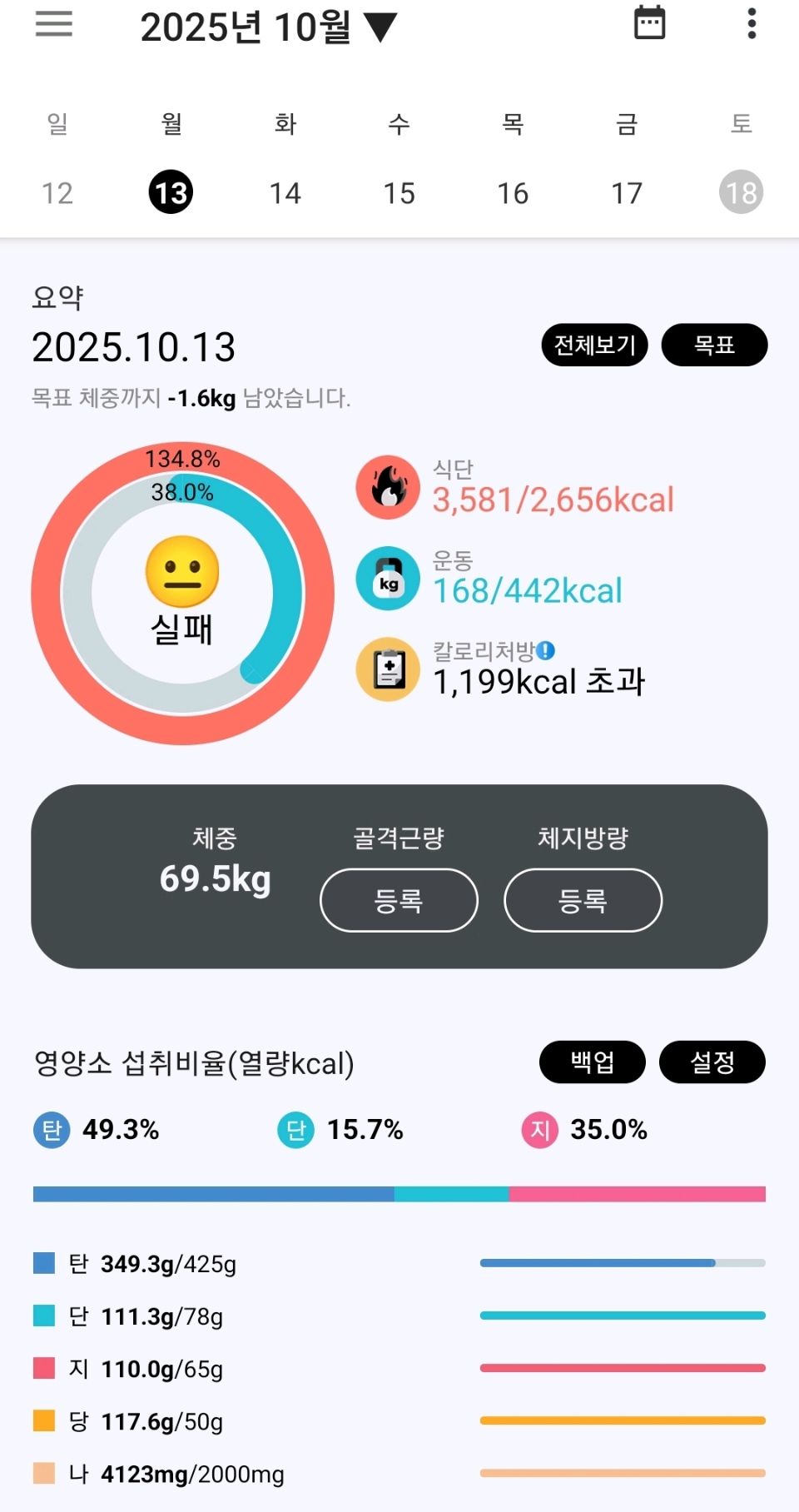Select date 12 in the week strip
The height and width of the screenshot is (1512, 799).
(57, 193)
